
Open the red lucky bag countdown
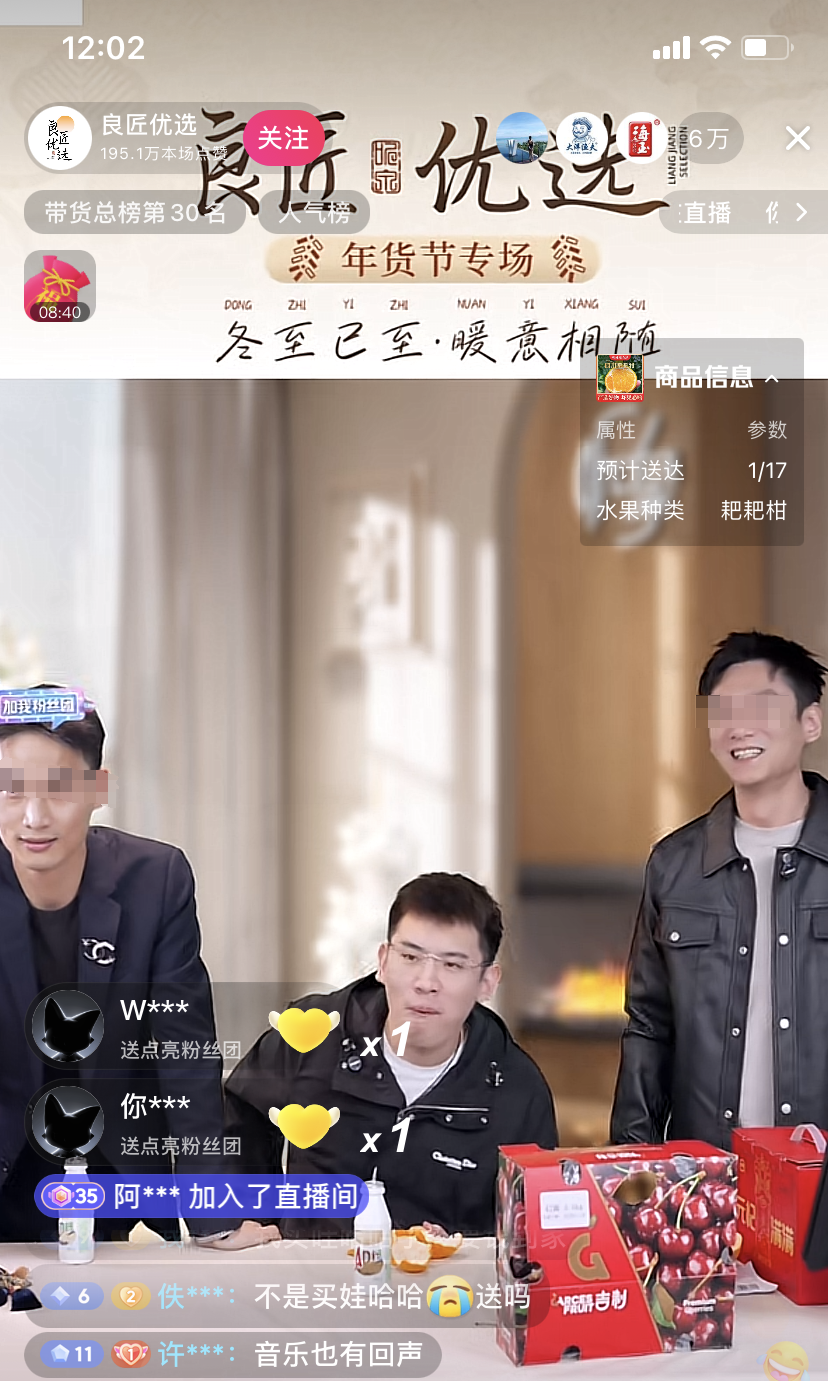tap(60, 286)
